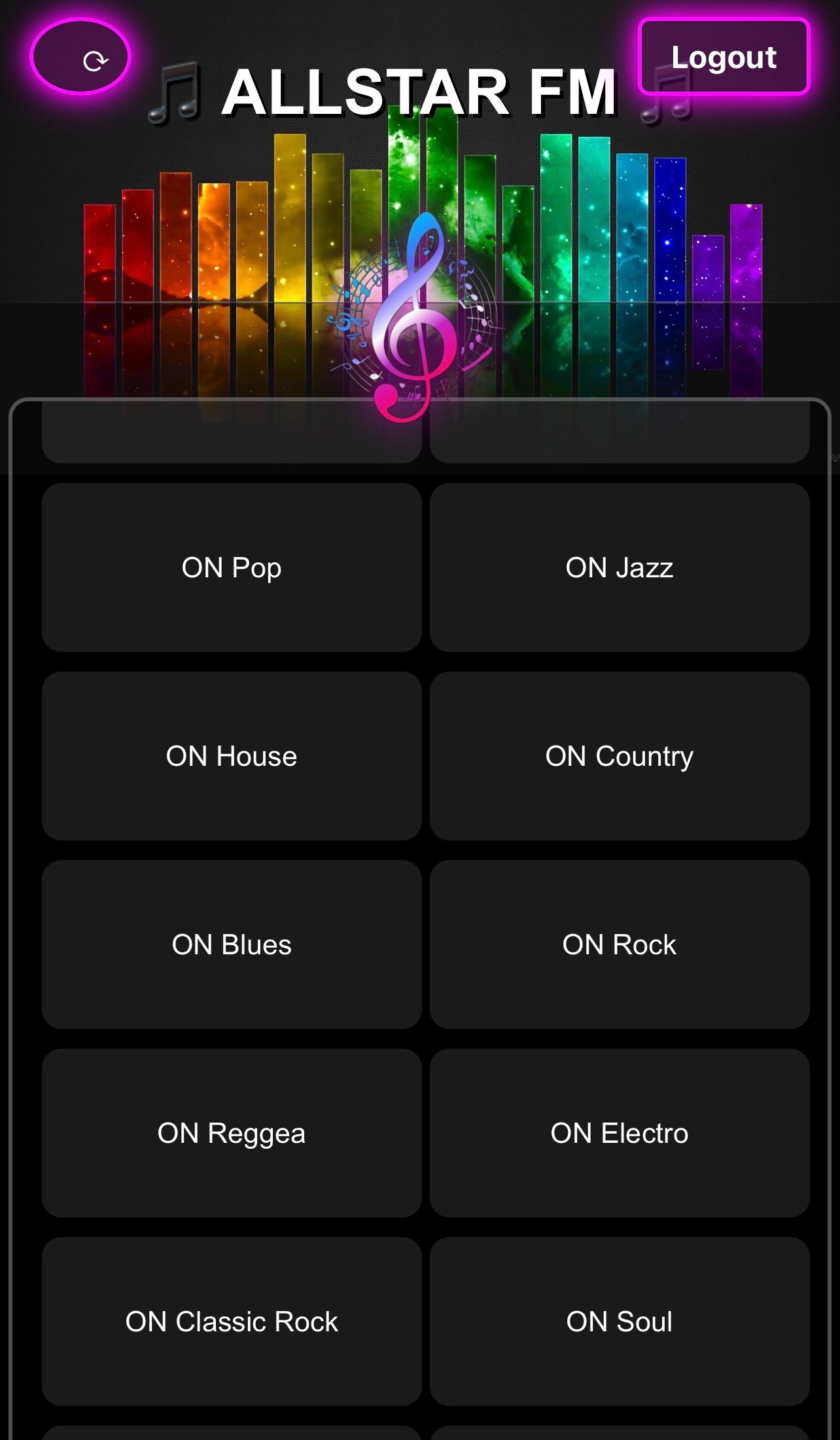Select the ON Rock station
The height and width of the screenshot is (1440, 840).
(620, 945)
